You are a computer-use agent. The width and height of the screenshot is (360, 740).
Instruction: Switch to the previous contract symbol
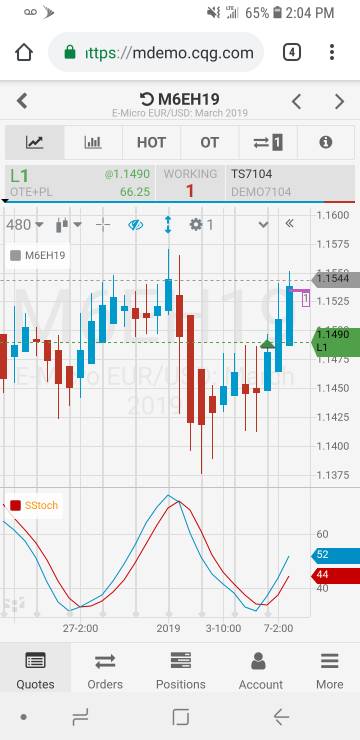tap(296, 101)
